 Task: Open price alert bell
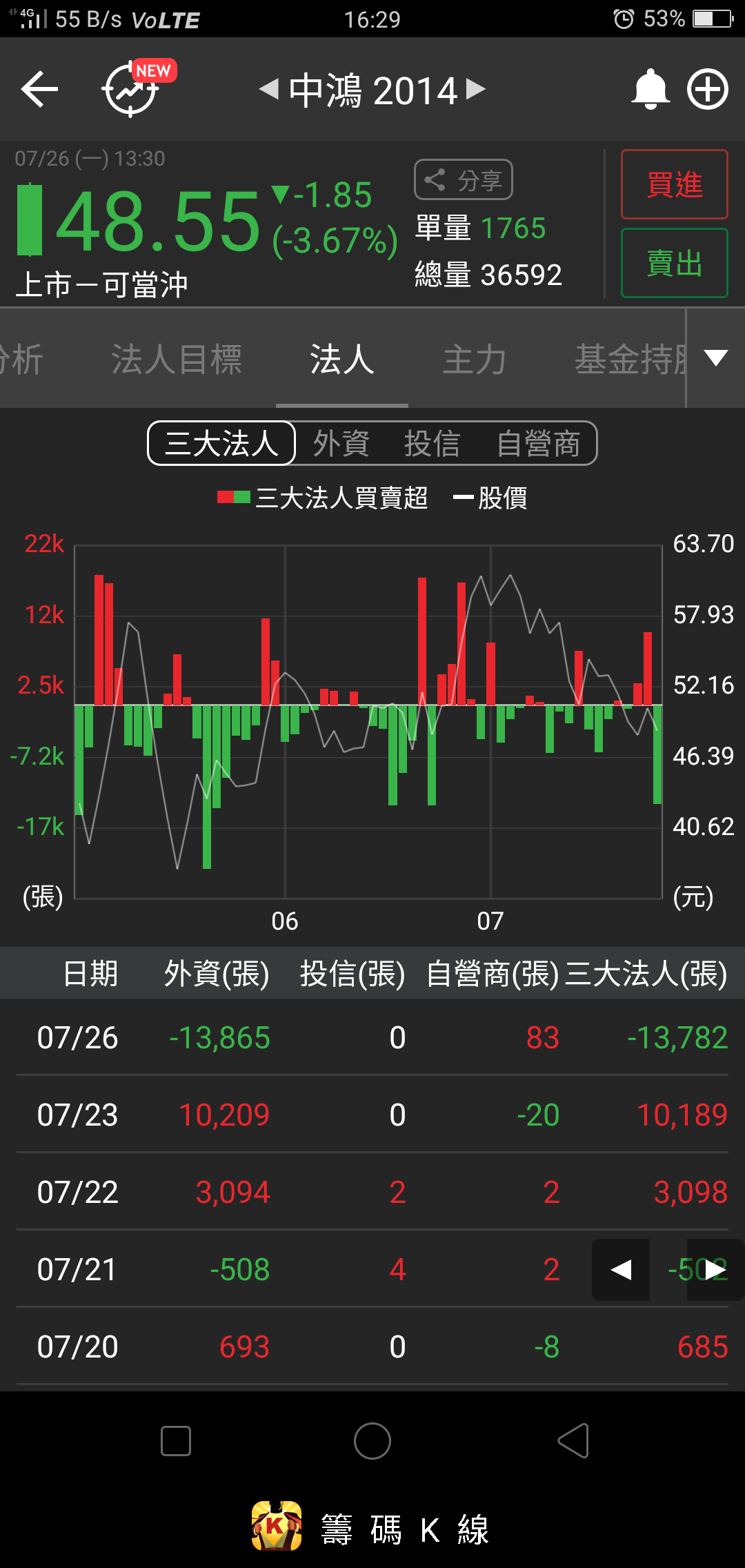click(x=650, y=89)
